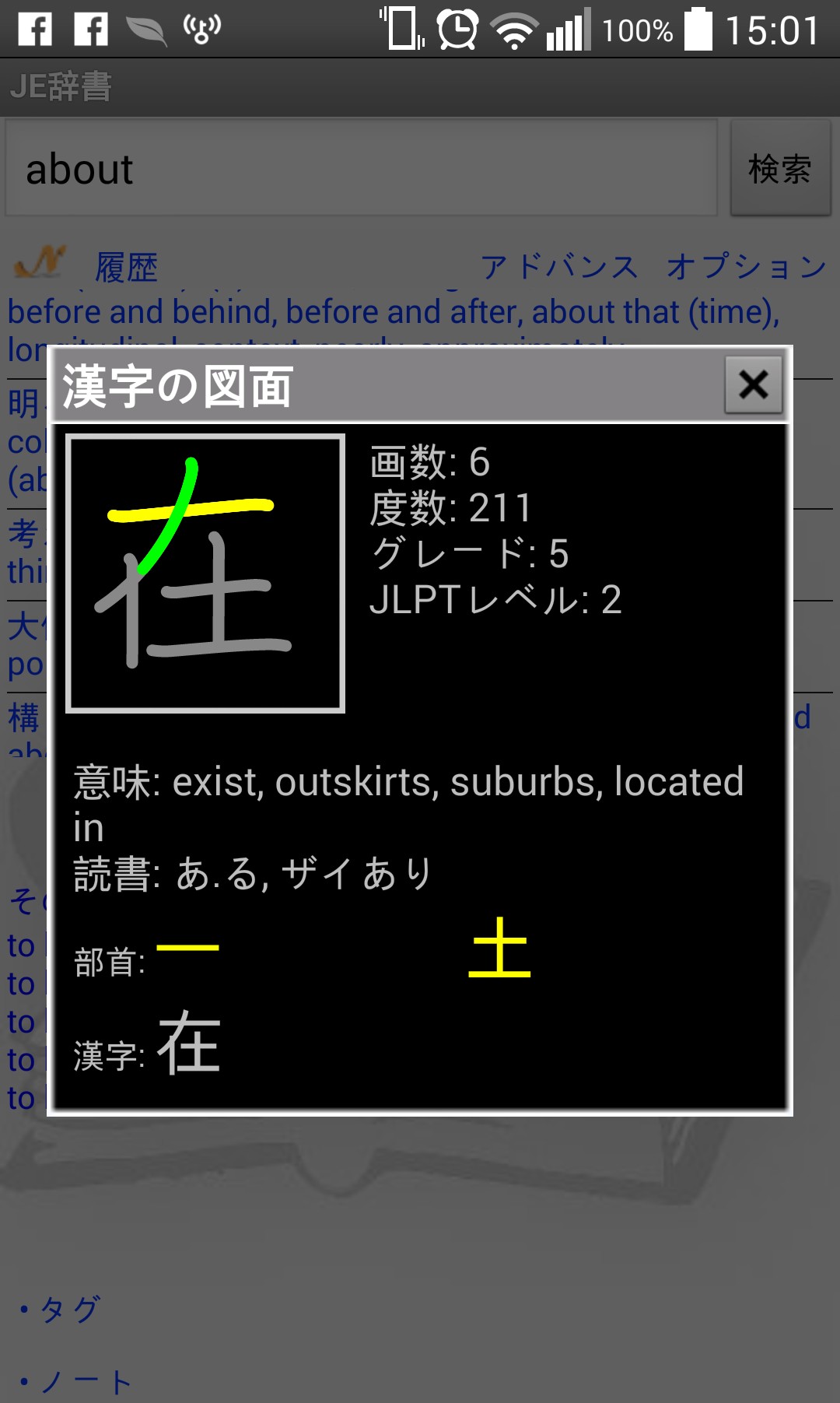Tap the 検索 search button
The image size is (840, 1403).
780,169
